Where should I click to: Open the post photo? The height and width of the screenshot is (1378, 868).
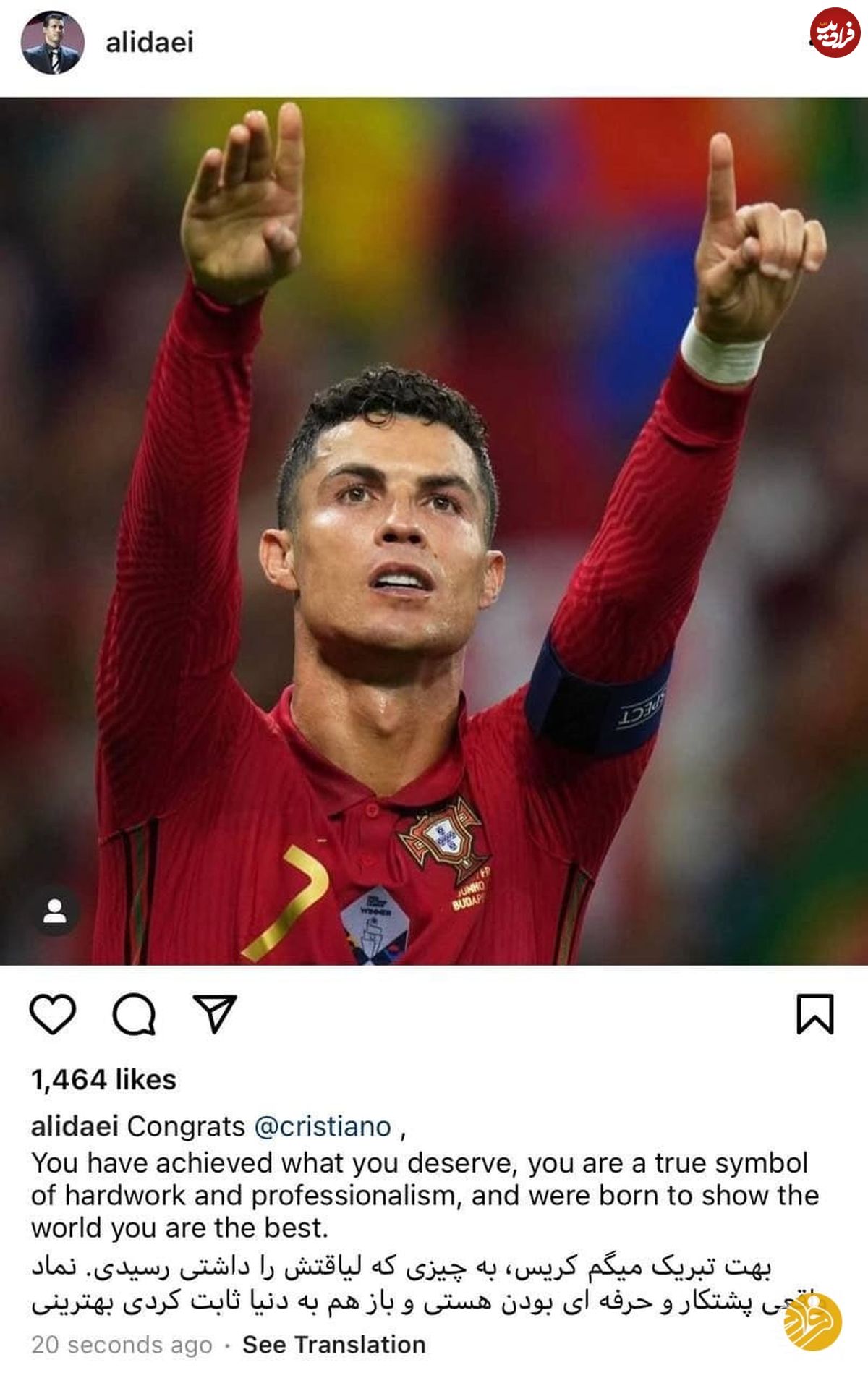[434, 531]
